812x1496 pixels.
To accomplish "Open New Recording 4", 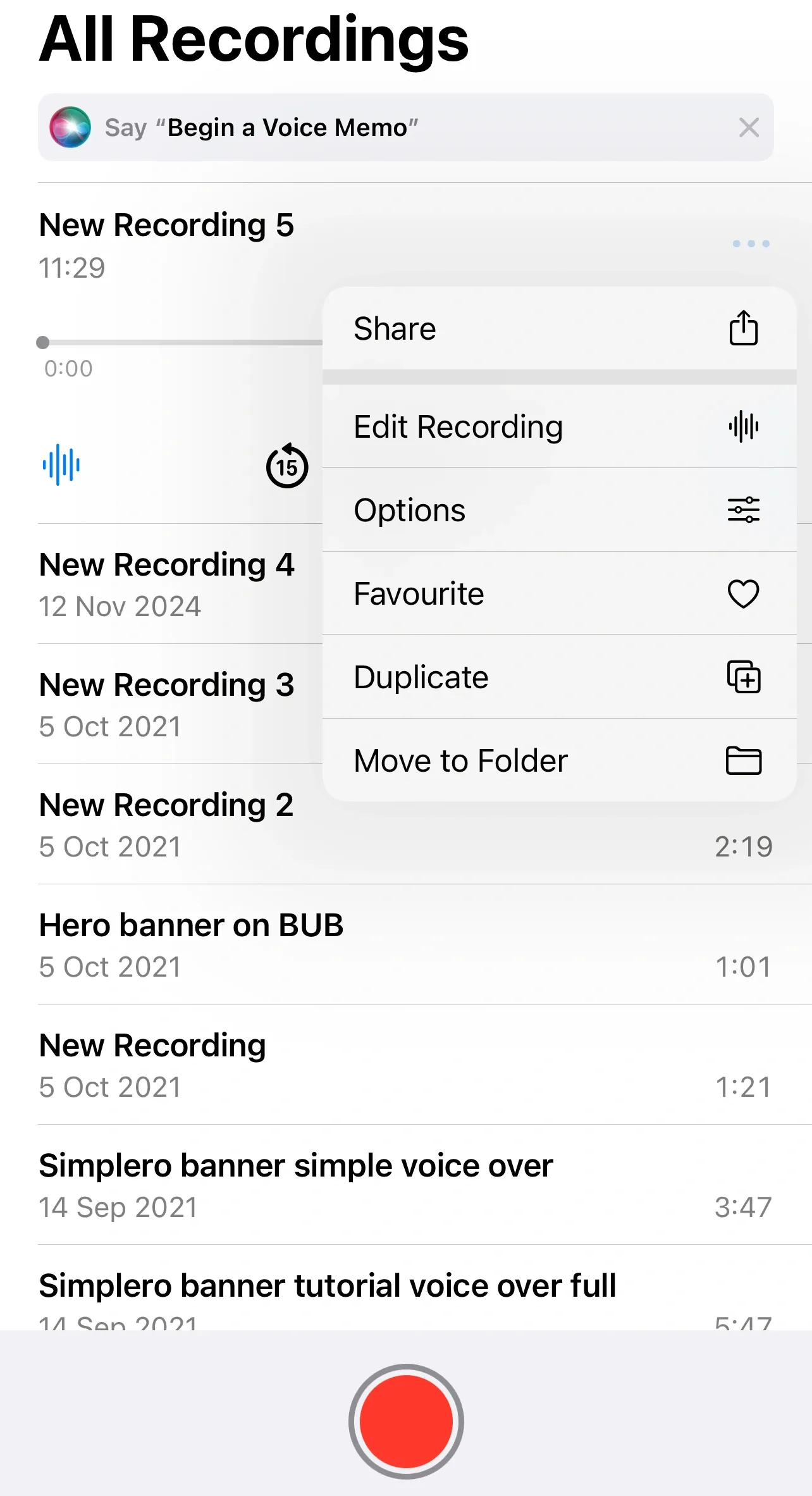I will pyautogui.click(x=167, y=584).
